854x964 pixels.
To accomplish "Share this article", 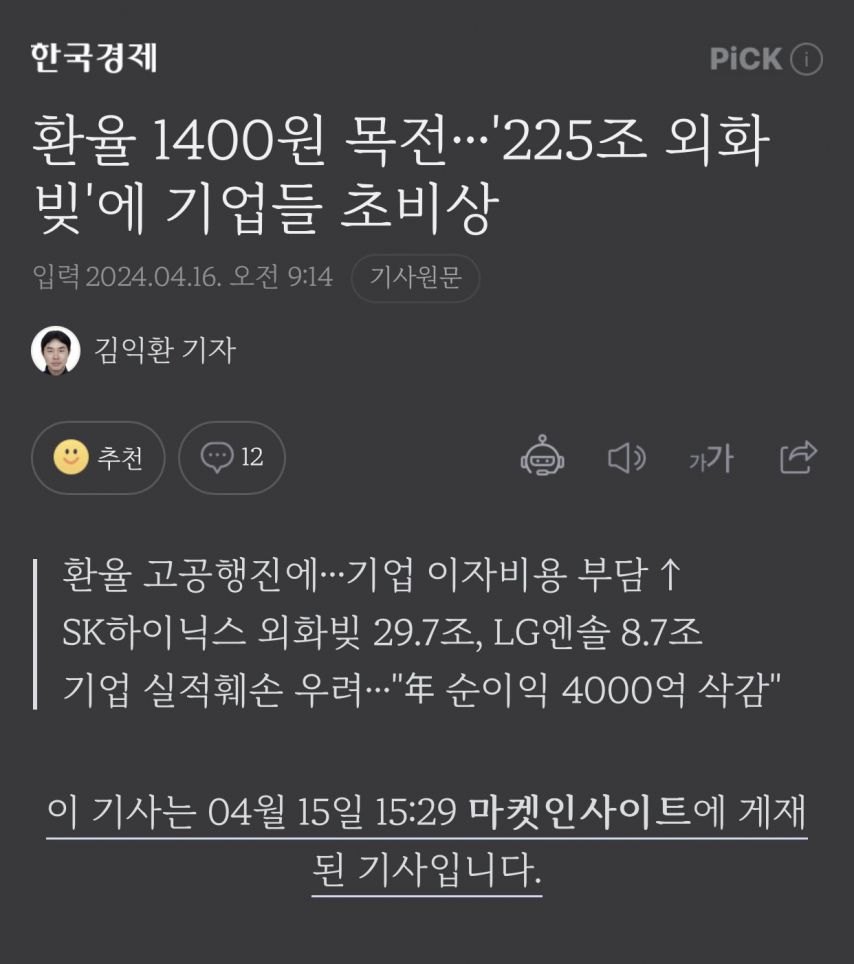I will [798, 457].
